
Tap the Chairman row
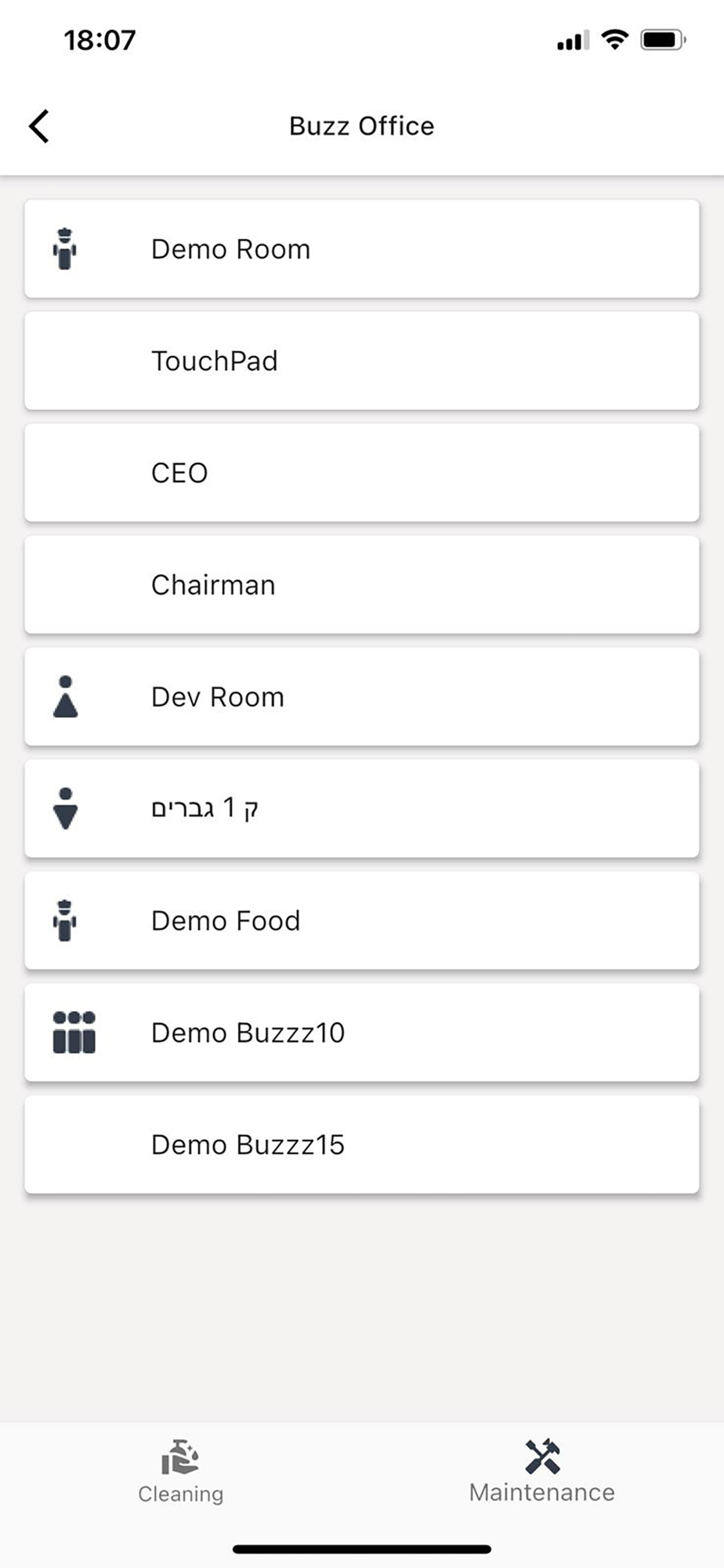(361, 586)
